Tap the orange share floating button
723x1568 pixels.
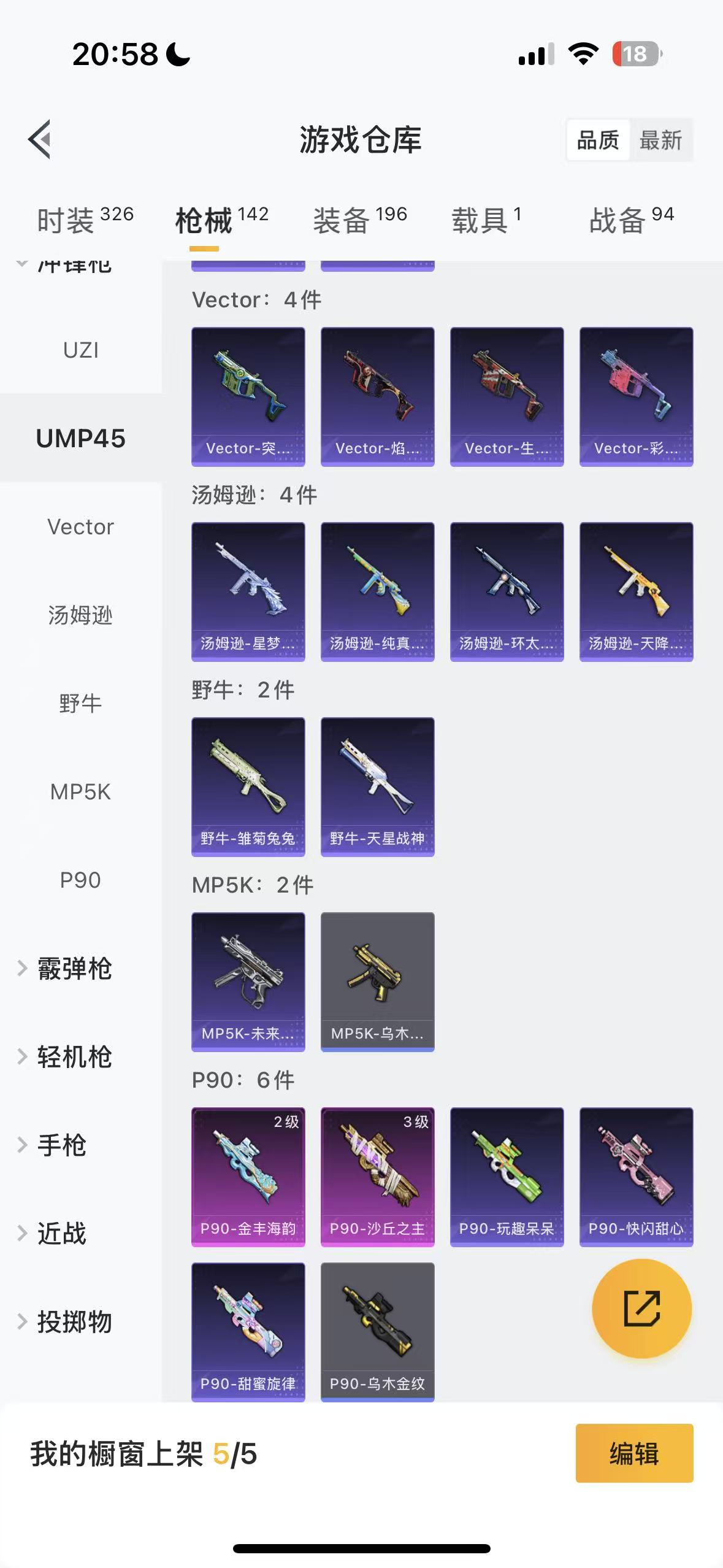pos(641,1309)
